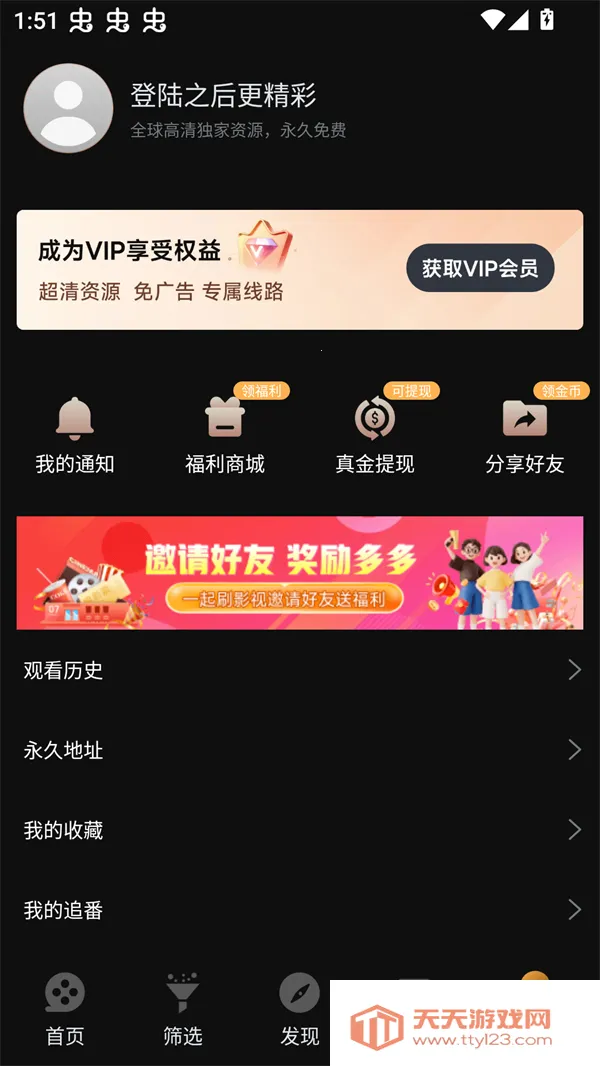Switch to the 首页 tab
This screenshot has height=1066, width=600.
(65, 1008)
